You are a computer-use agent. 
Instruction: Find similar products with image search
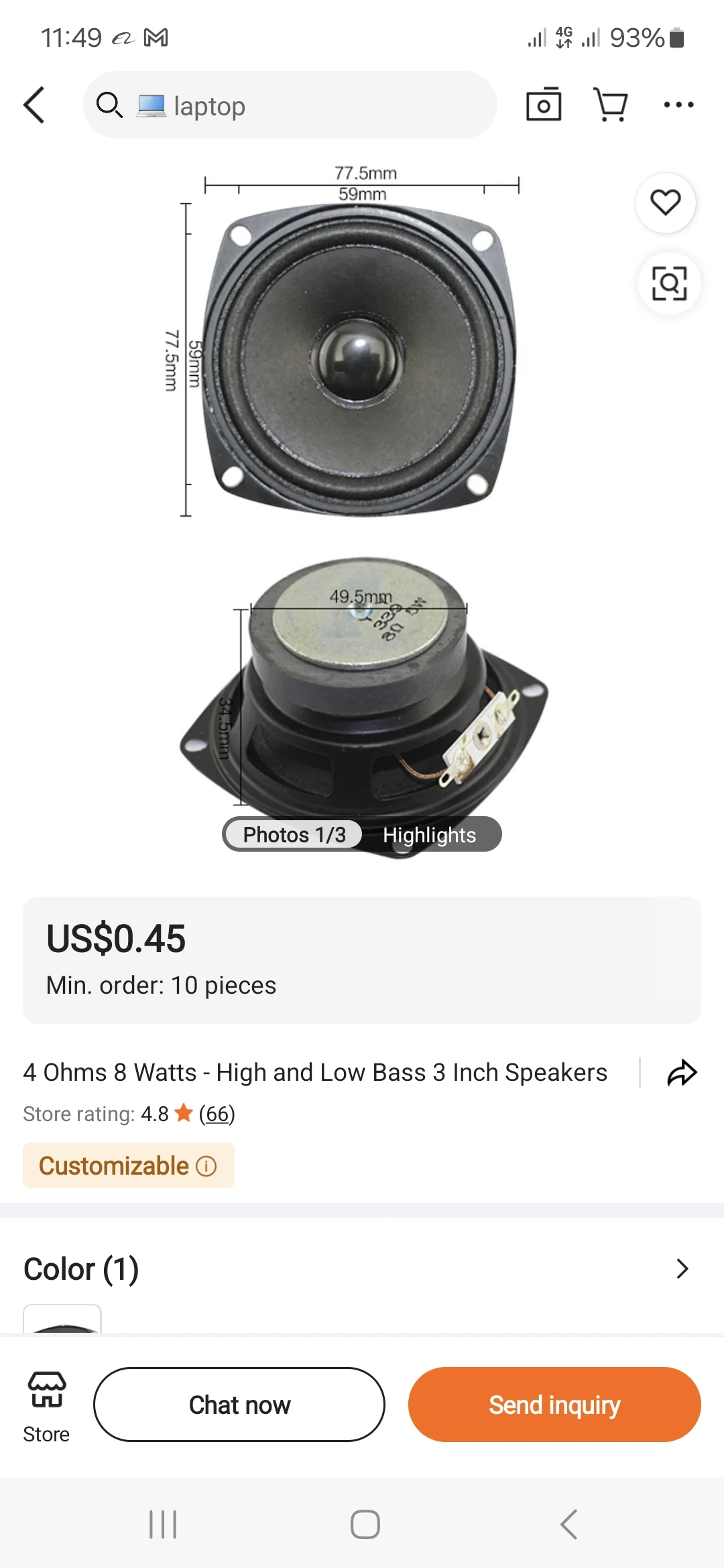click(669, 283)
